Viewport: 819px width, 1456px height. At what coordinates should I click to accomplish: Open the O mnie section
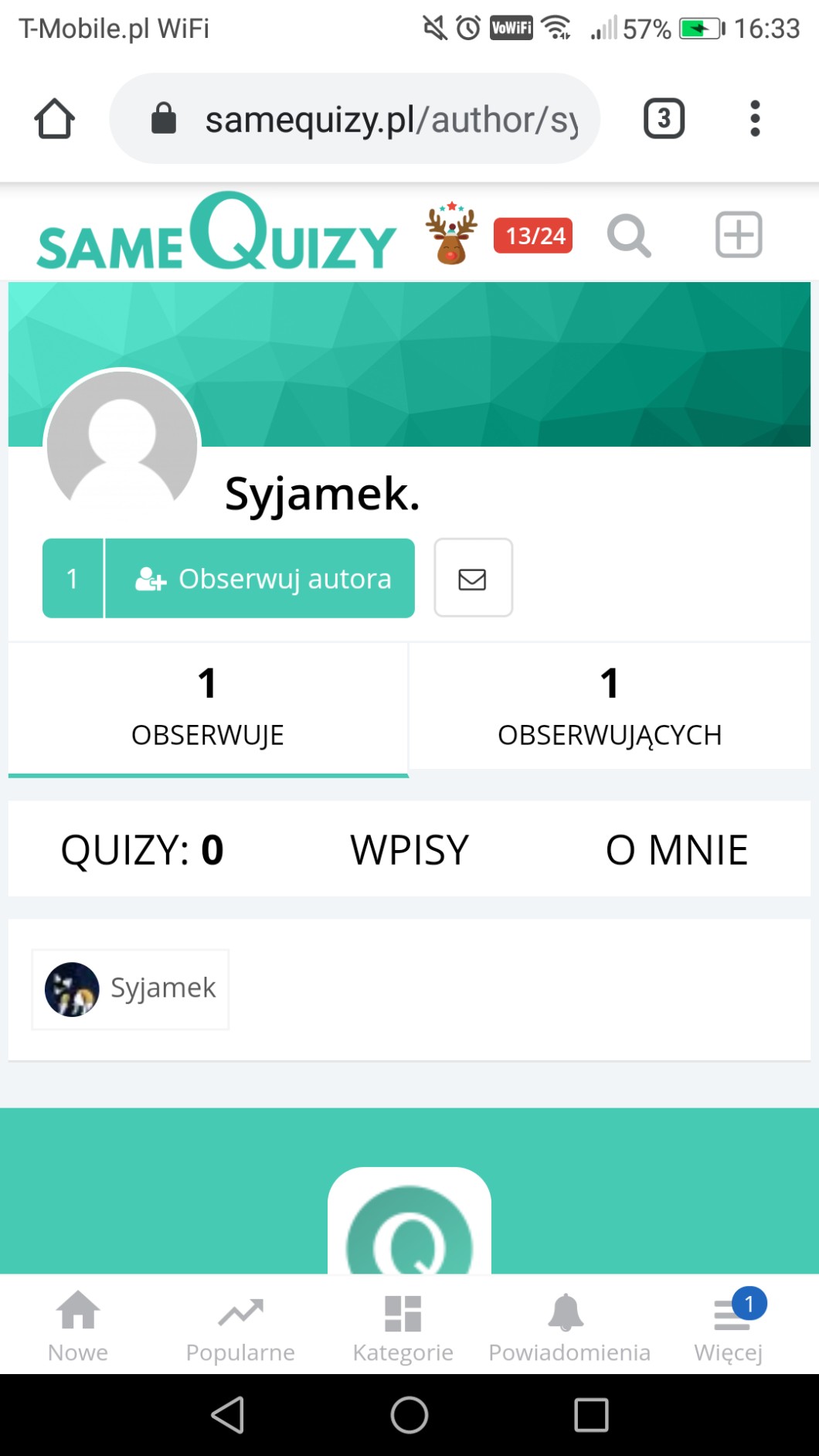pyautogui.click(x=677, y=850)
